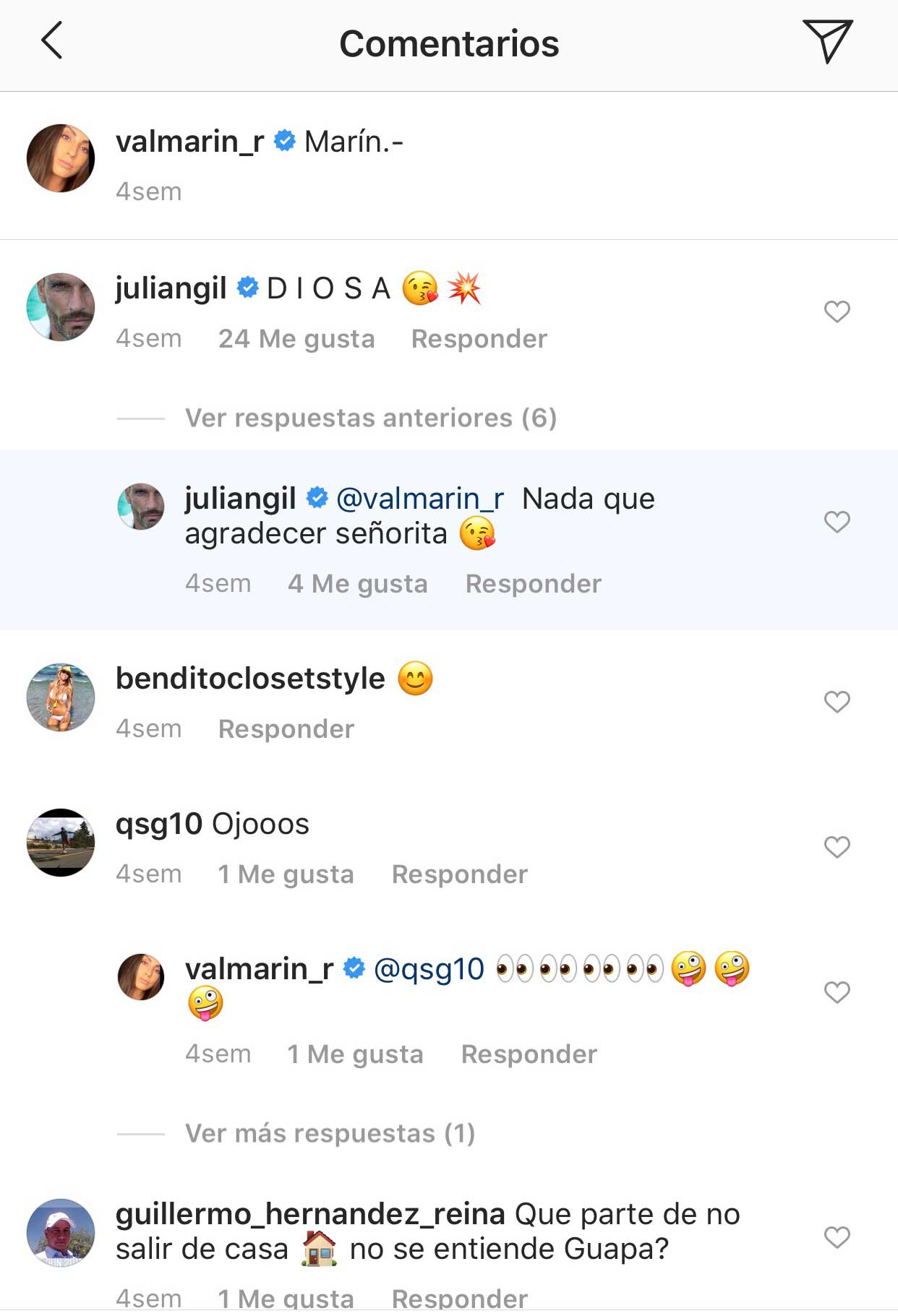Reply to juliangil's Nada que agradecer comment
The width and height of the screenshot is (898, 1316).
(x=533, y=584)
